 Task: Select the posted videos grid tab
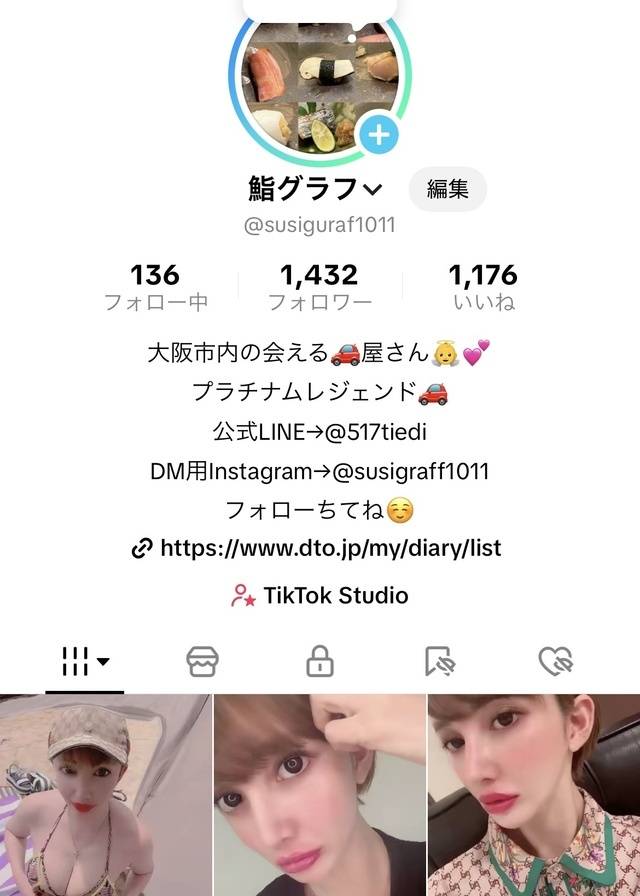coord(85,661)
